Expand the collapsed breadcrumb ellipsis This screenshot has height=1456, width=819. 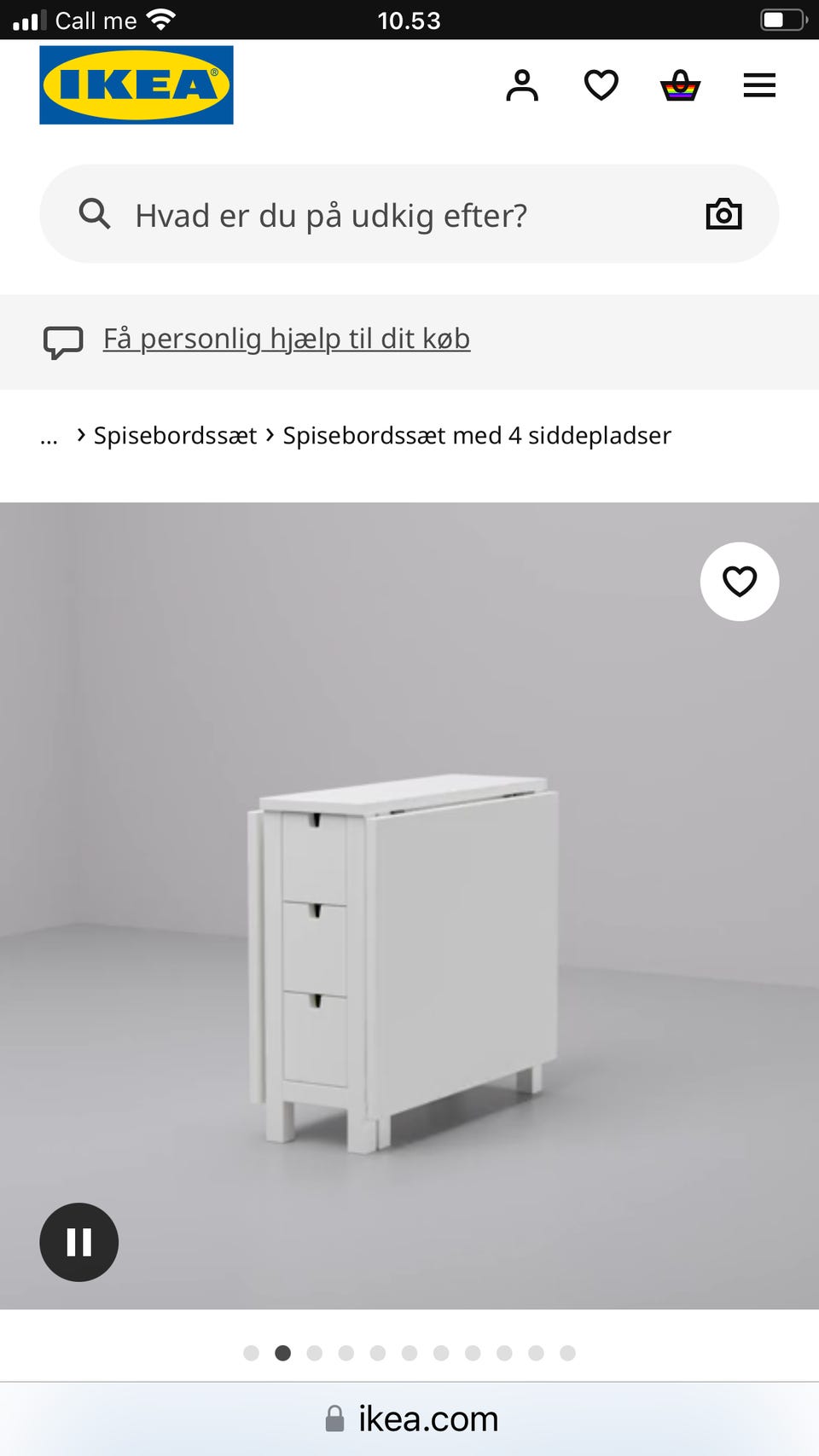[x=49, y=437]
